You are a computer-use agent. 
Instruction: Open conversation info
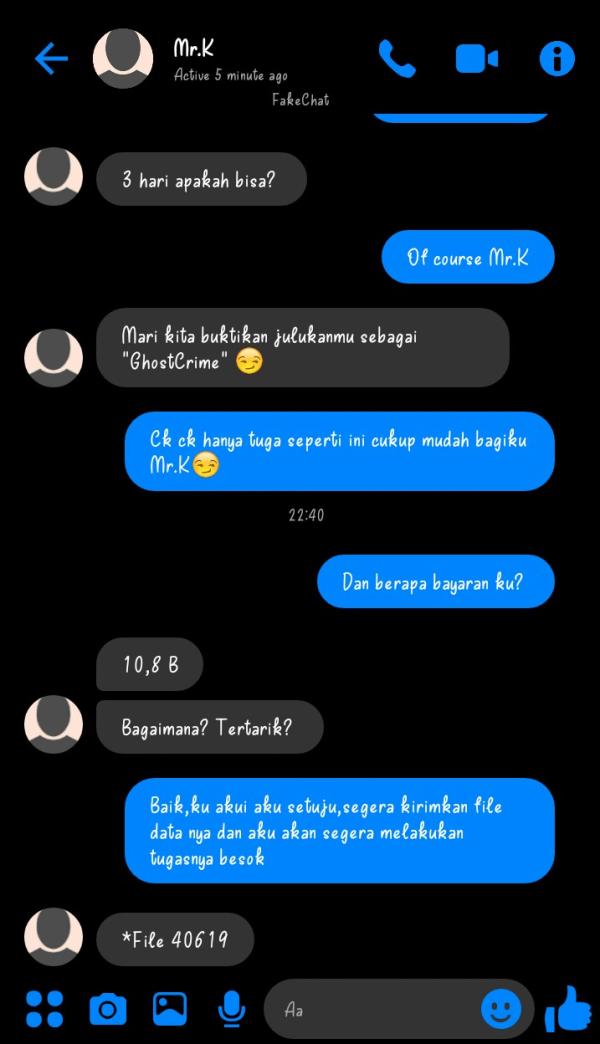[557, 59]
